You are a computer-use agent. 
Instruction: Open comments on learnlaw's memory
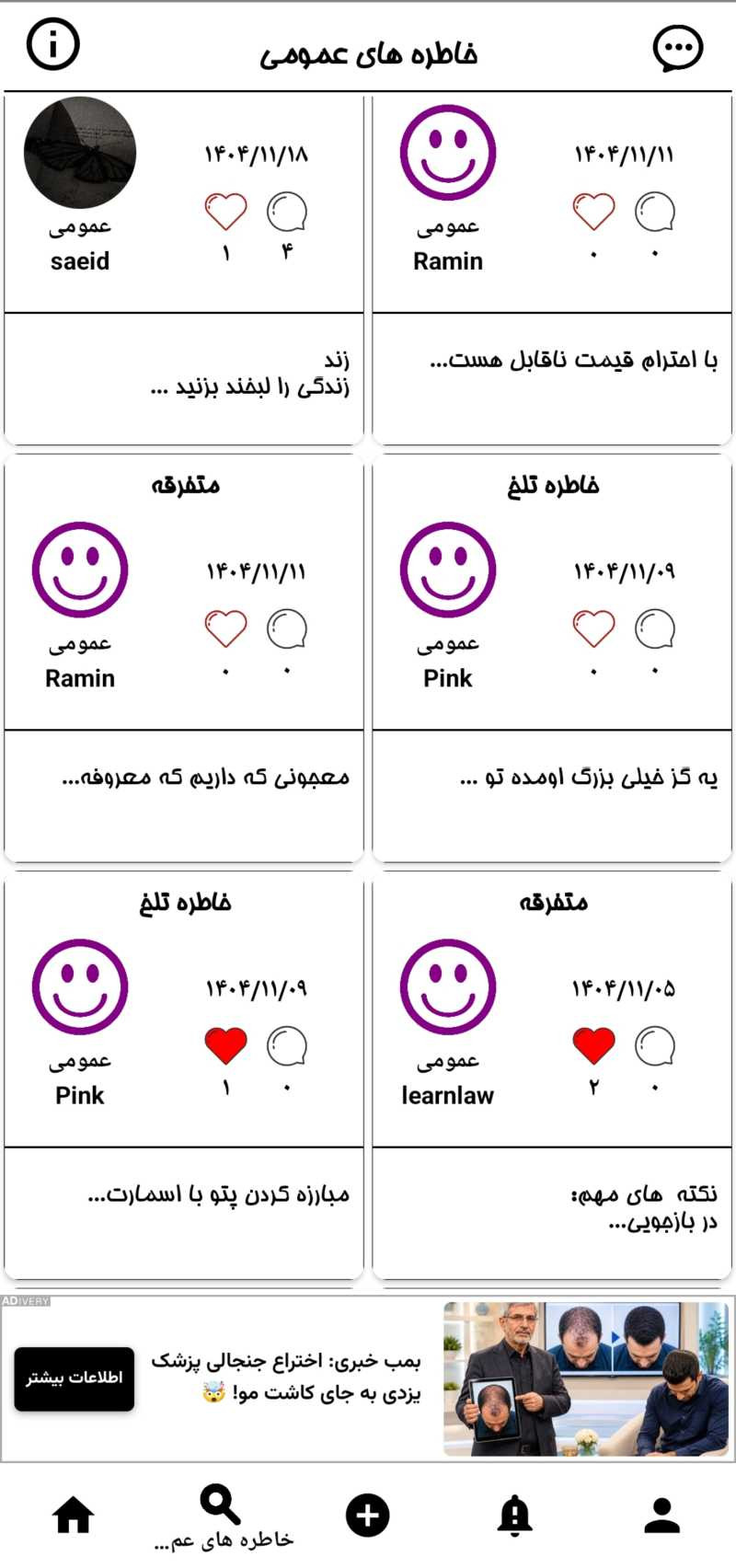[655, 1046]
